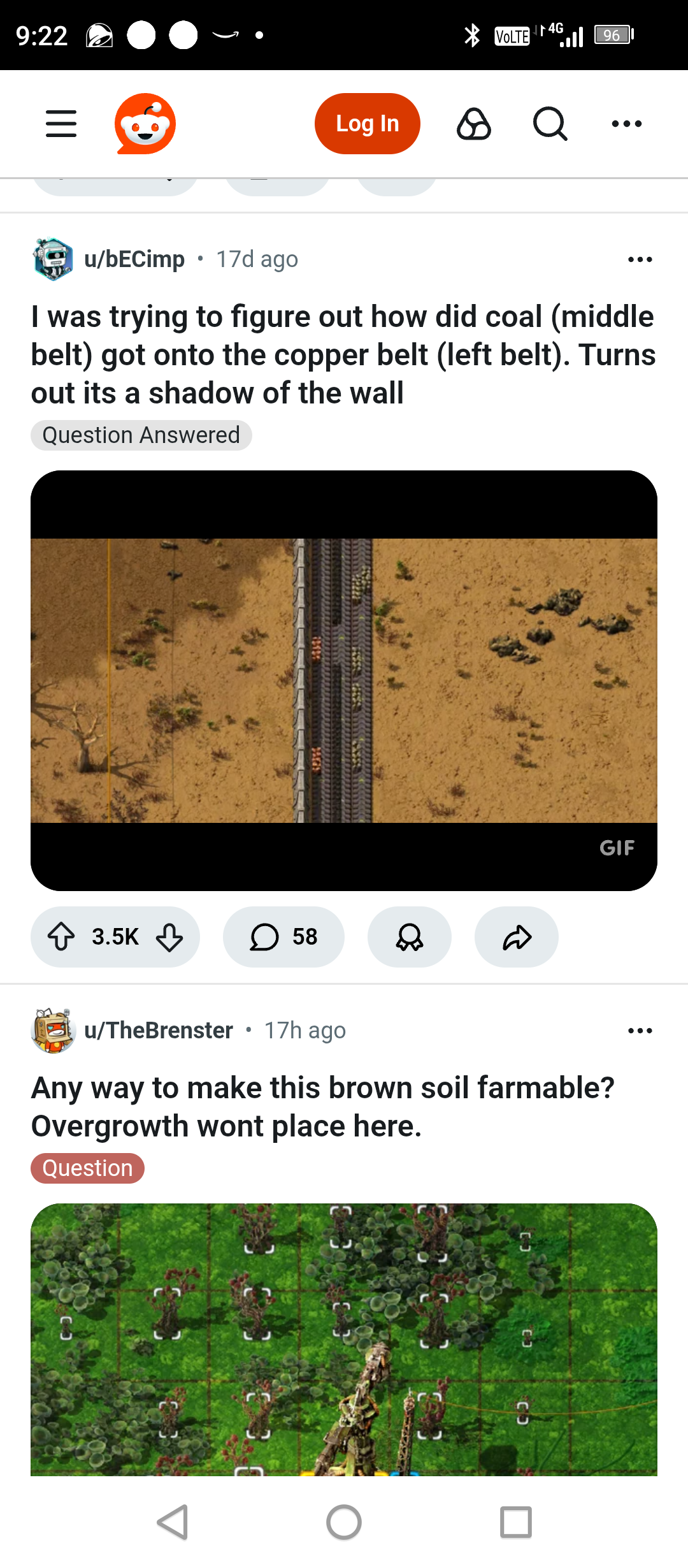Open the search icon in header
The height and width of the screenshot is (1568, 688).
pyautogui.click(x=550, y=124)
